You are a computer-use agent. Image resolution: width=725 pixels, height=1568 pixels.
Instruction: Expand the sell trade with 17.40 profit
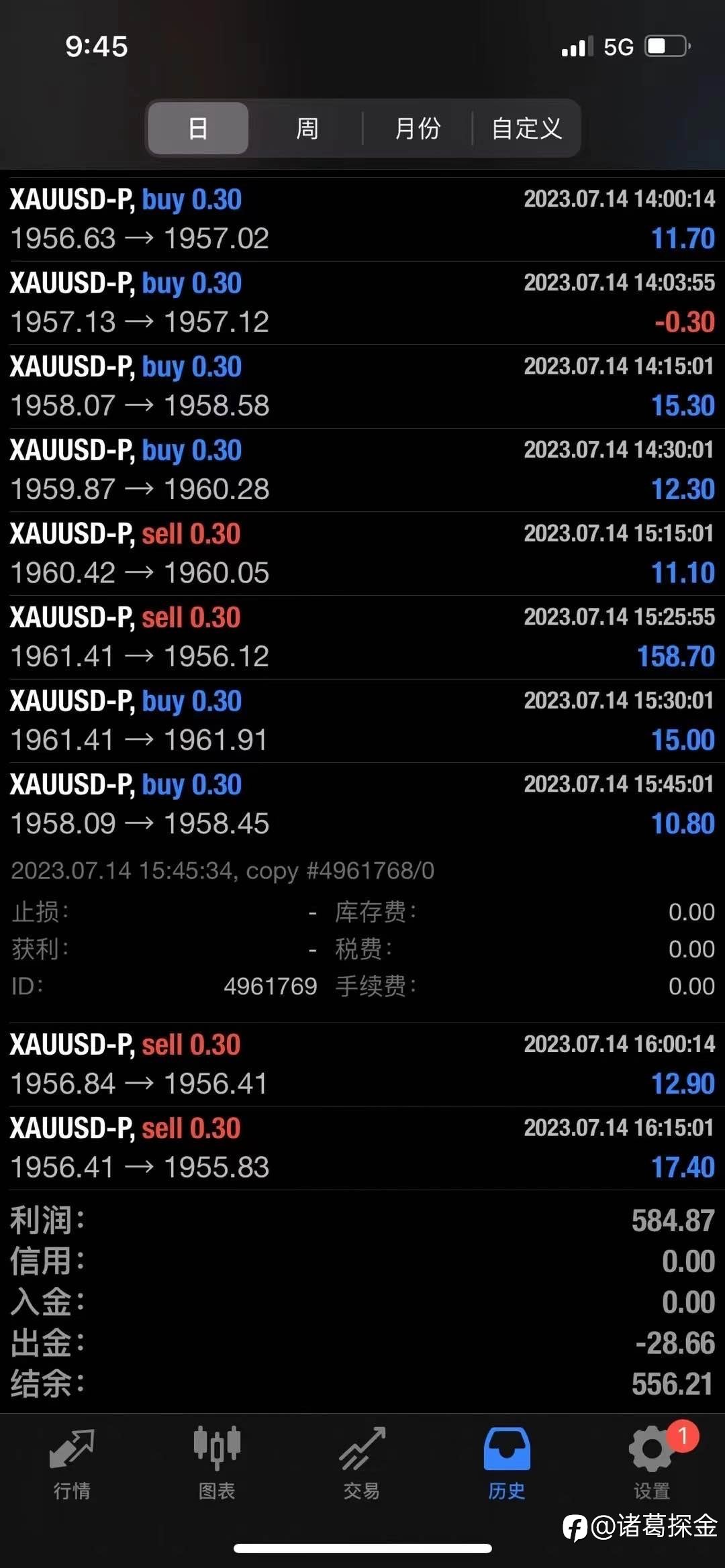362,1149
